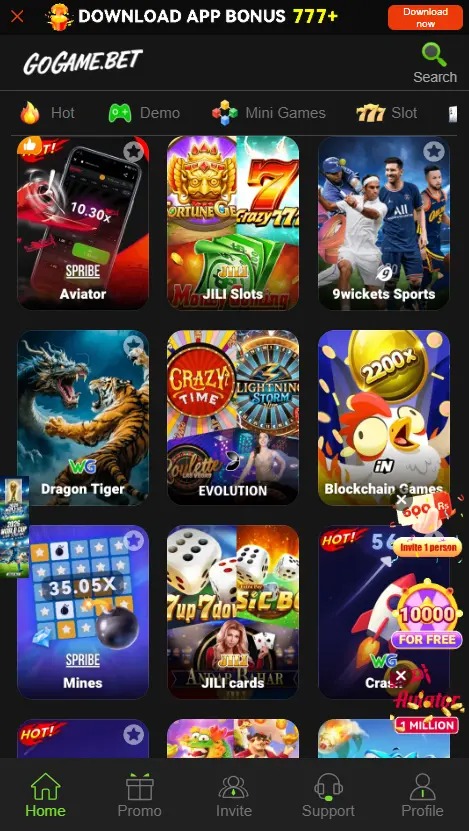Close the Invite 1 person popup
This screenshot has width=469, height=831.
(x=402, y=499)
